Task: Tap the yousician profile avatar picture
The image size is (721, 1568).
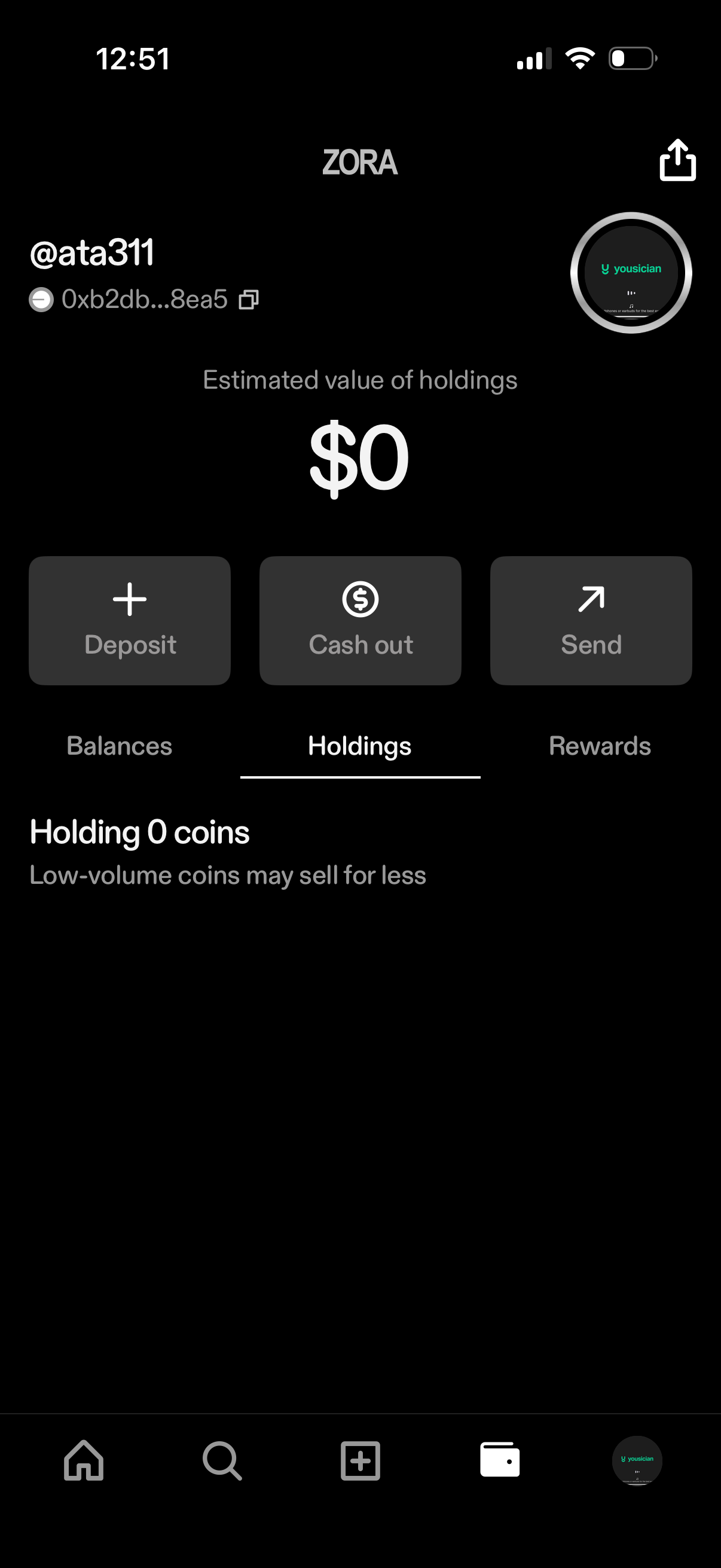Action: [631, 272]
